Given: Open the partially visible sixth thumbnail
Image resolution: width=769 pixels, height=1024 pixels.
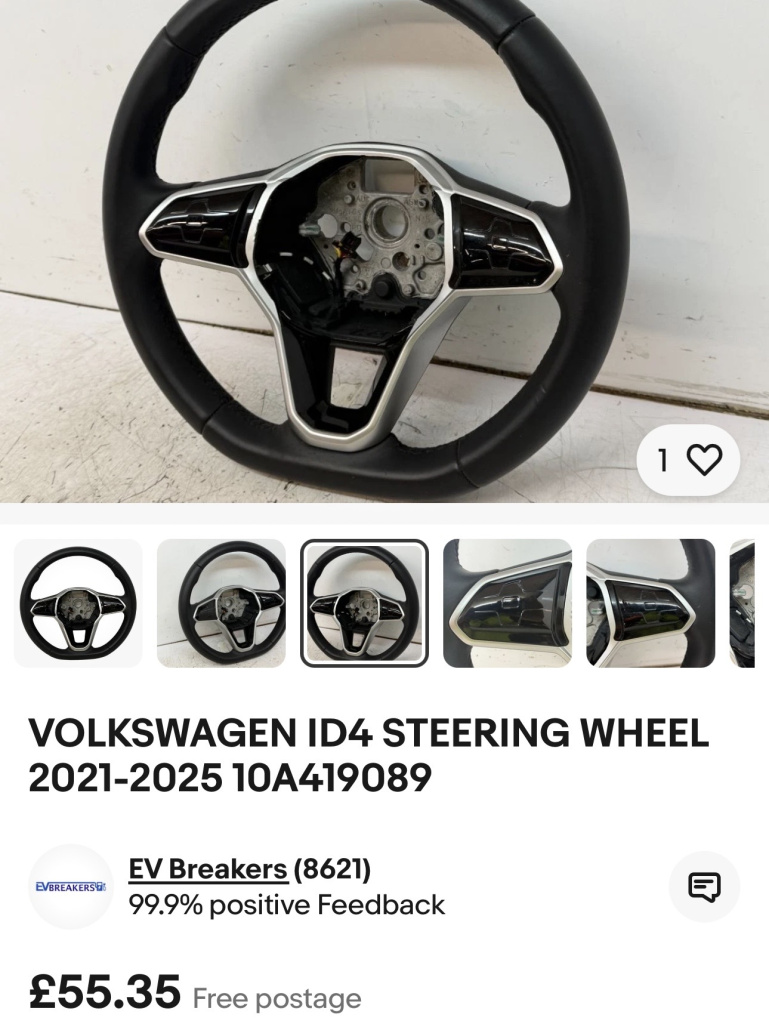Looking at the screenshot, I should 743,603.
